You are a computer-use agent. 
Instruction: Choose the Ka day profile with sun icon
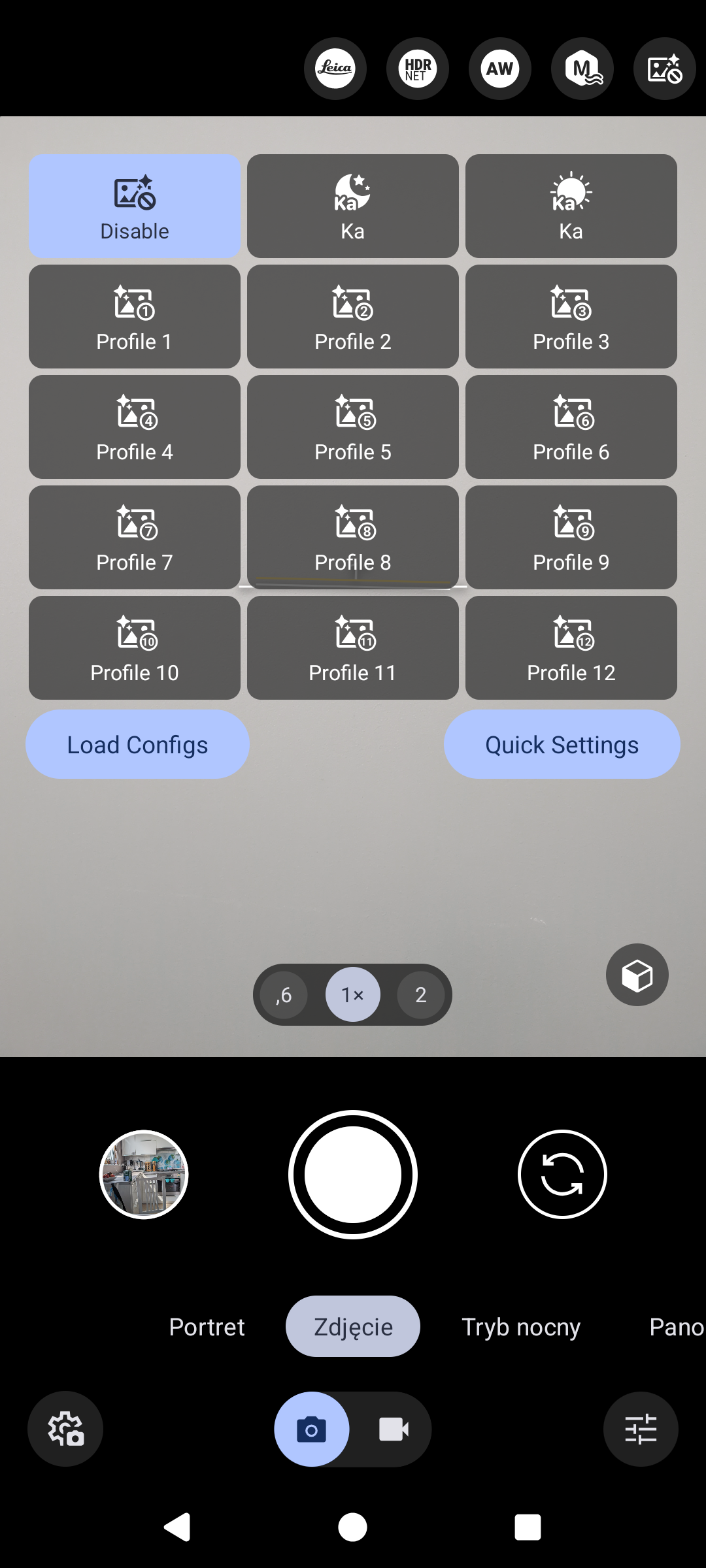(571, 206)
